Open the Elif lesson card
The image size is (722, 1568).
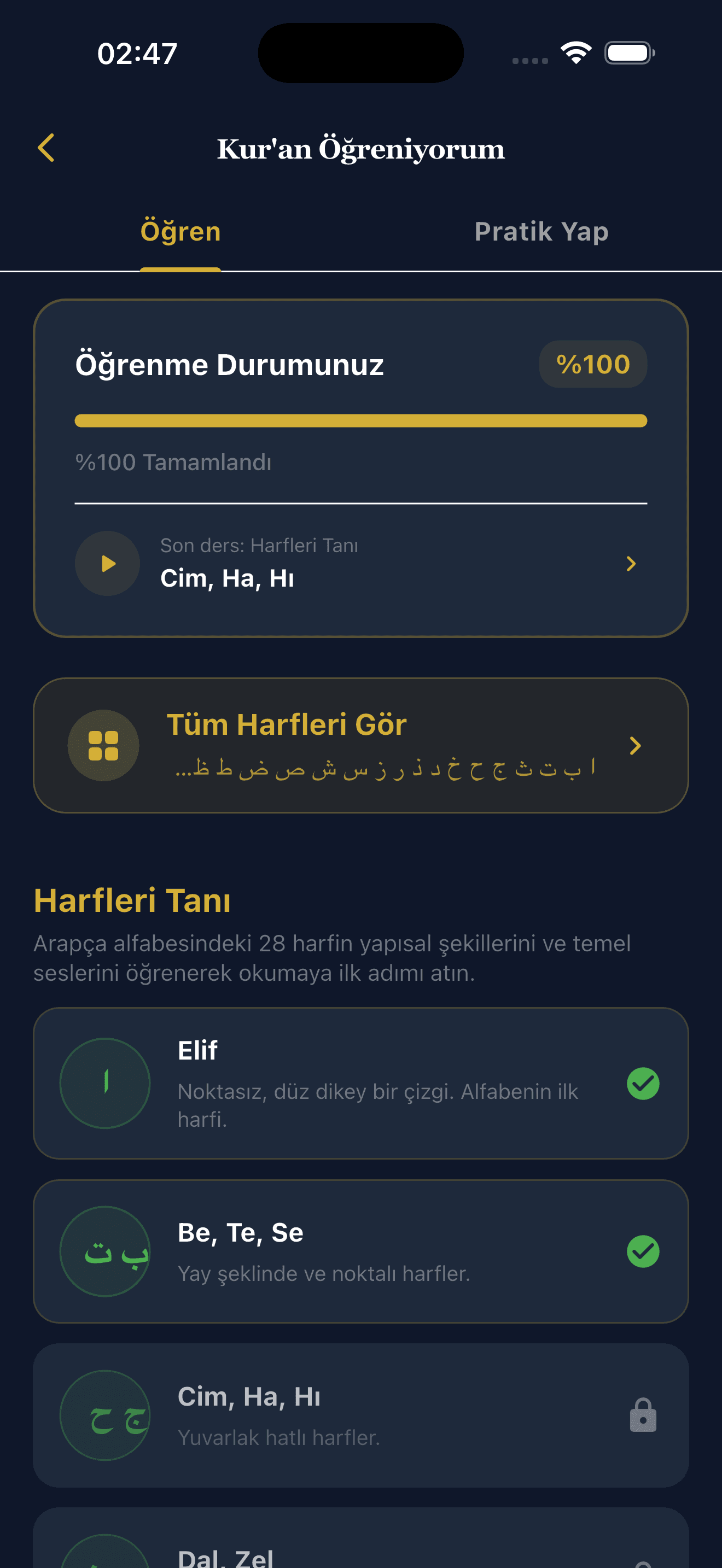pyautogui.click(x=361, y=1084)
